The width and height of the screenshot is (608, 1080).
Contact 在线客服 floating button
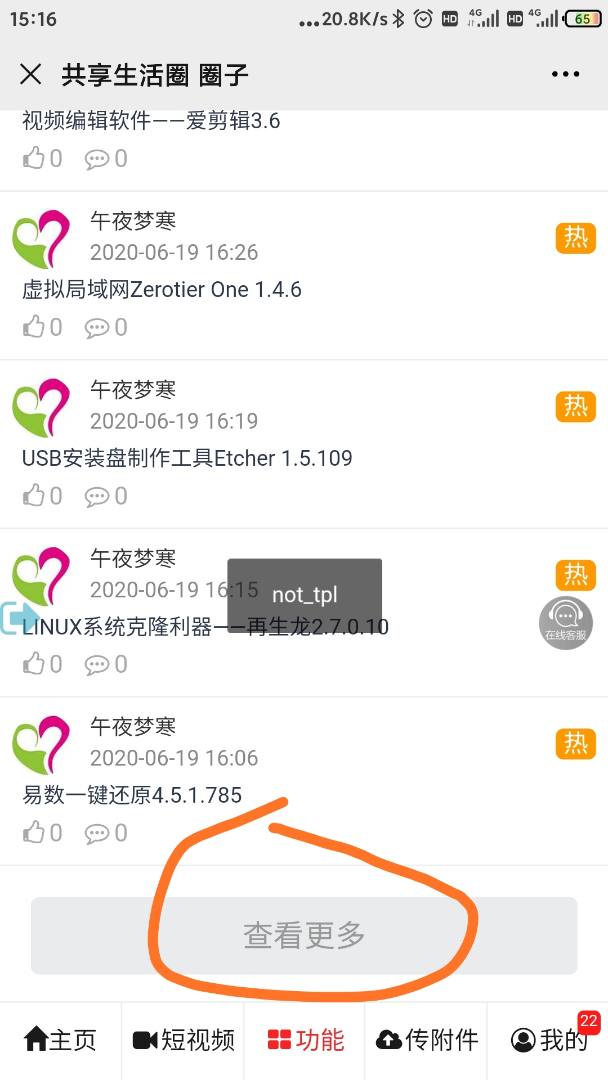566,620
